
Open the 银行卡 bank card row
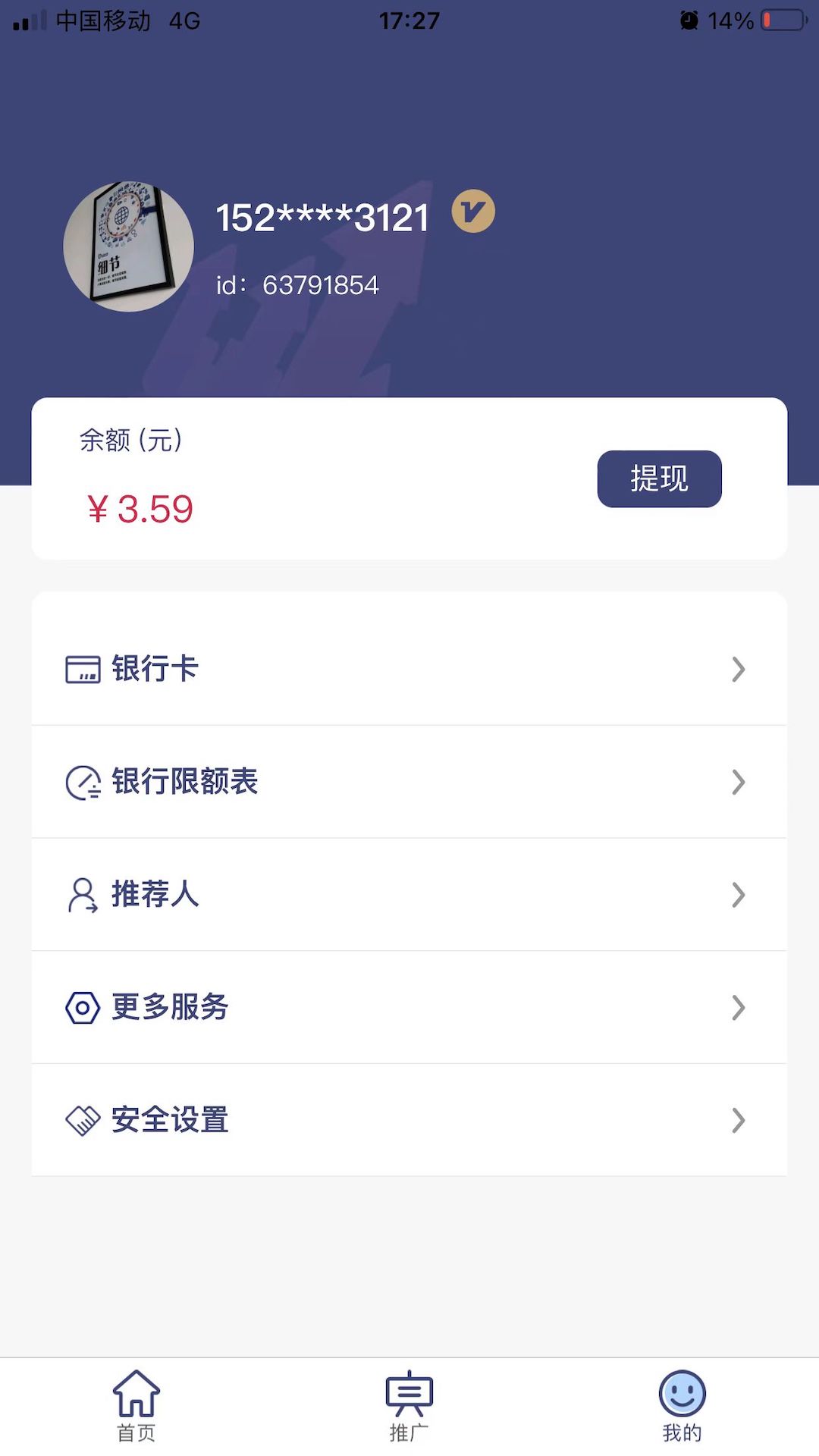(x=409, y=669)
